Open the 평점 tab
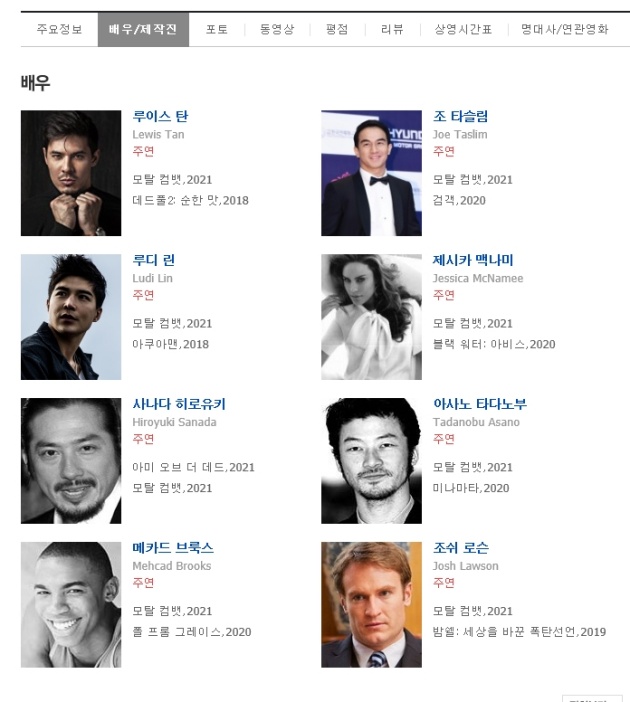This screenshot has width=630, height=702. click(337, 30)
